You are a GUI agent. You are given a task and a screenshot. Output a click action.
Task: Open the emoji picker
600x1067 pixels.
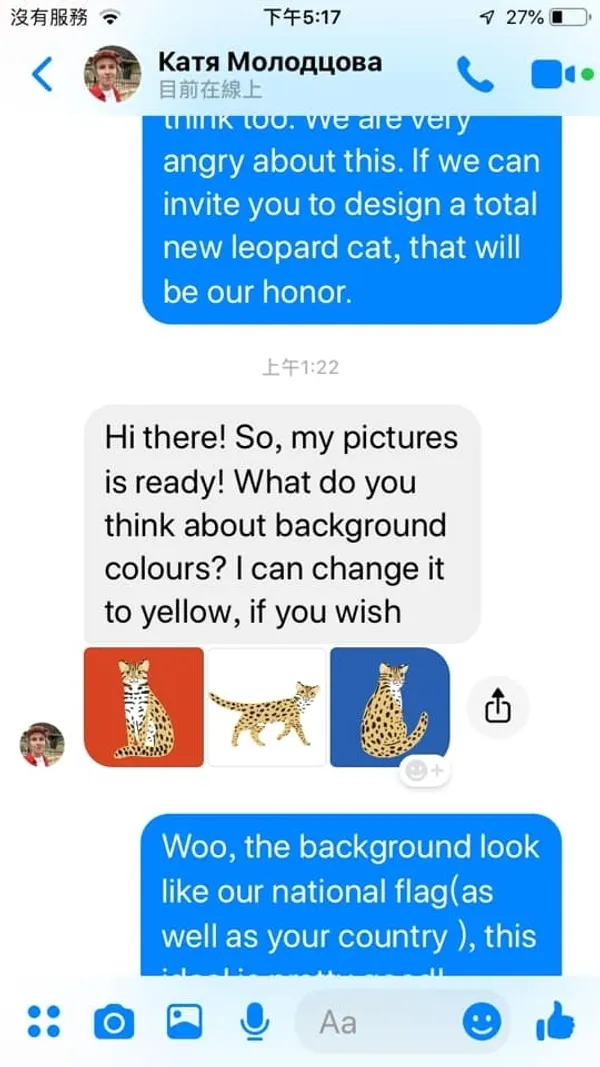coord(482,1021)
